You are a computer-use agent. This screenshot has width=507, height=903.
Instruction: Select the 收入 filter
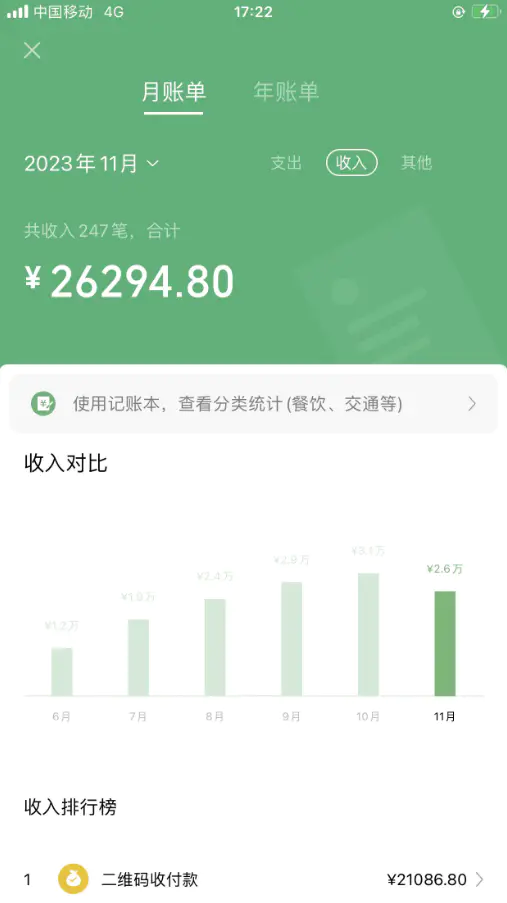pos(351,163)
